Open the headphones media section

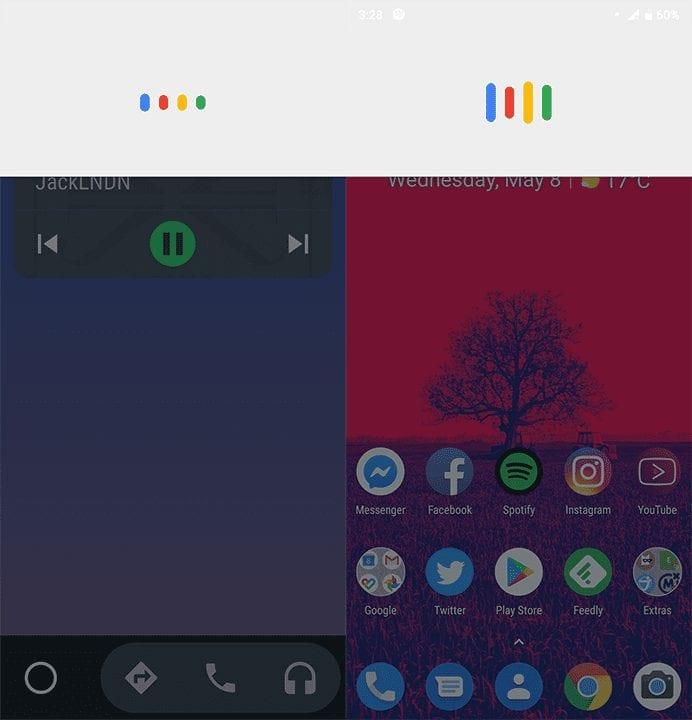coord(300,679)
